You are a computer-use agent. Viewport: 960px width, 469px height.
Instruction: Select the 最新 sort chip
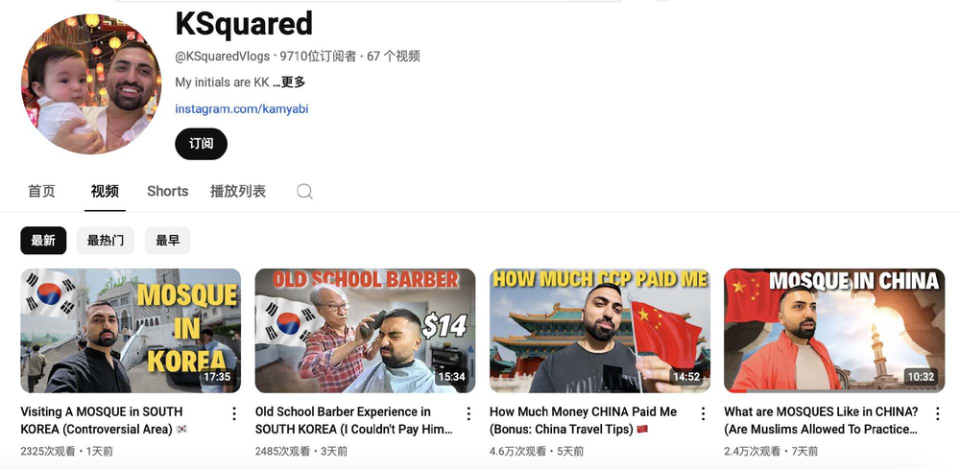point(43,240)
